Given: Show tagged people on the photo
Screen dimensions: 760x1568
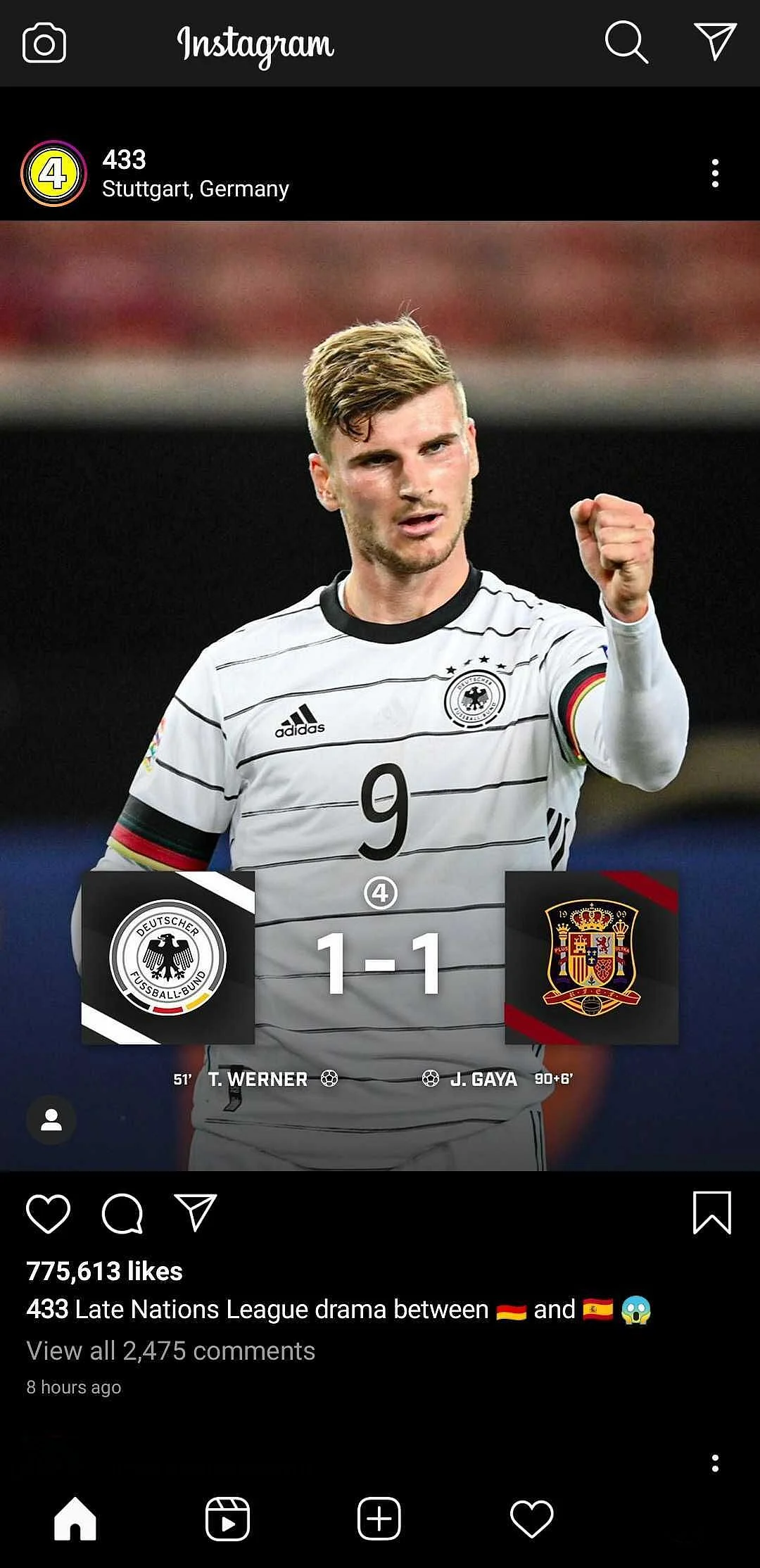Looking at the screenshot, I should [x=51, y=1120].
